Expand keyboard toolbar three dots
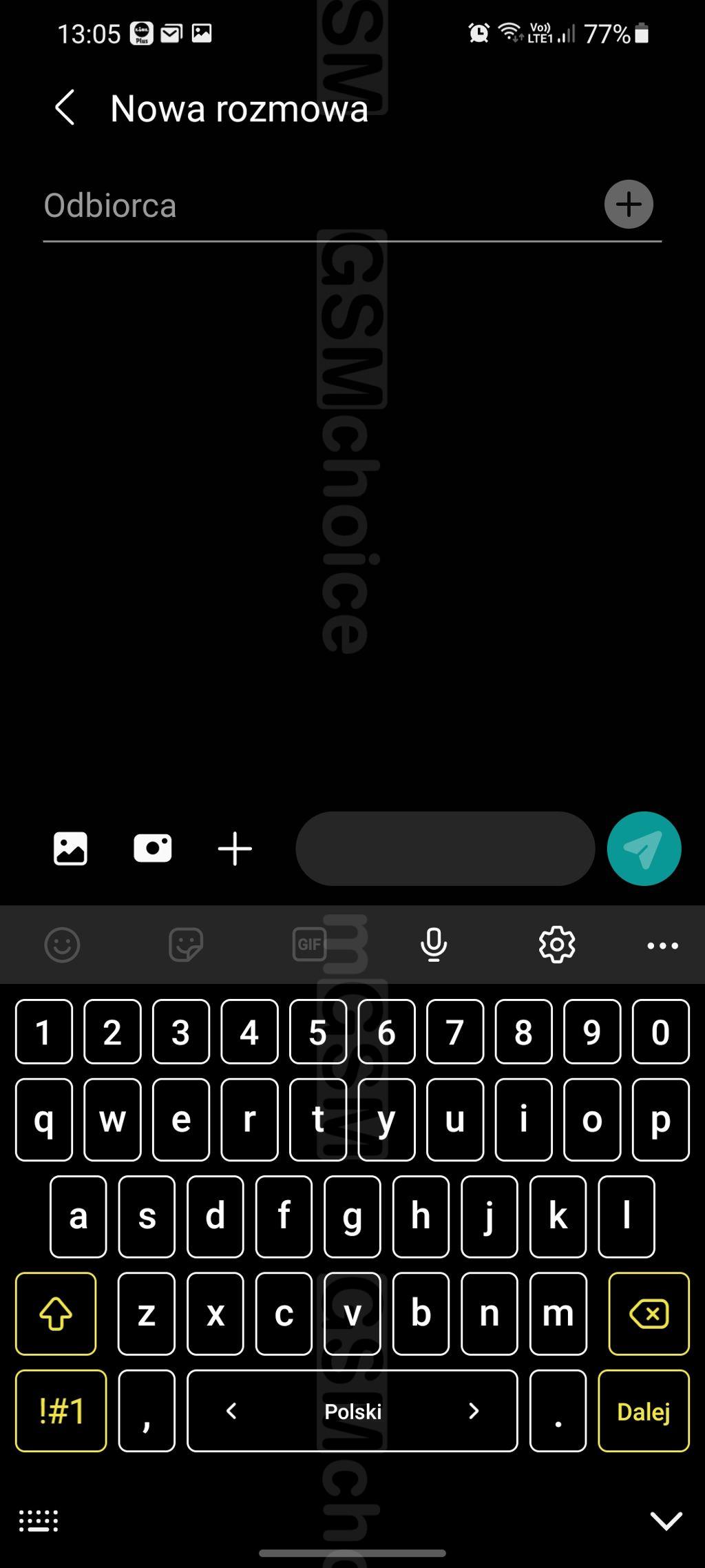705x1568 pixels. click(662, 946)
